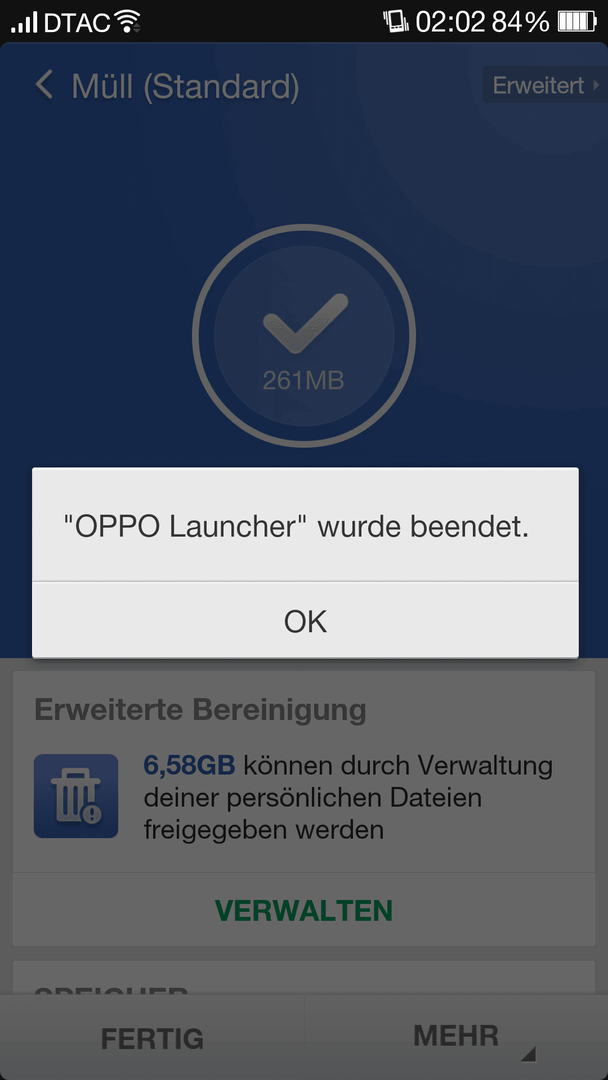Open the Erweitert mode

click(545, 85)
